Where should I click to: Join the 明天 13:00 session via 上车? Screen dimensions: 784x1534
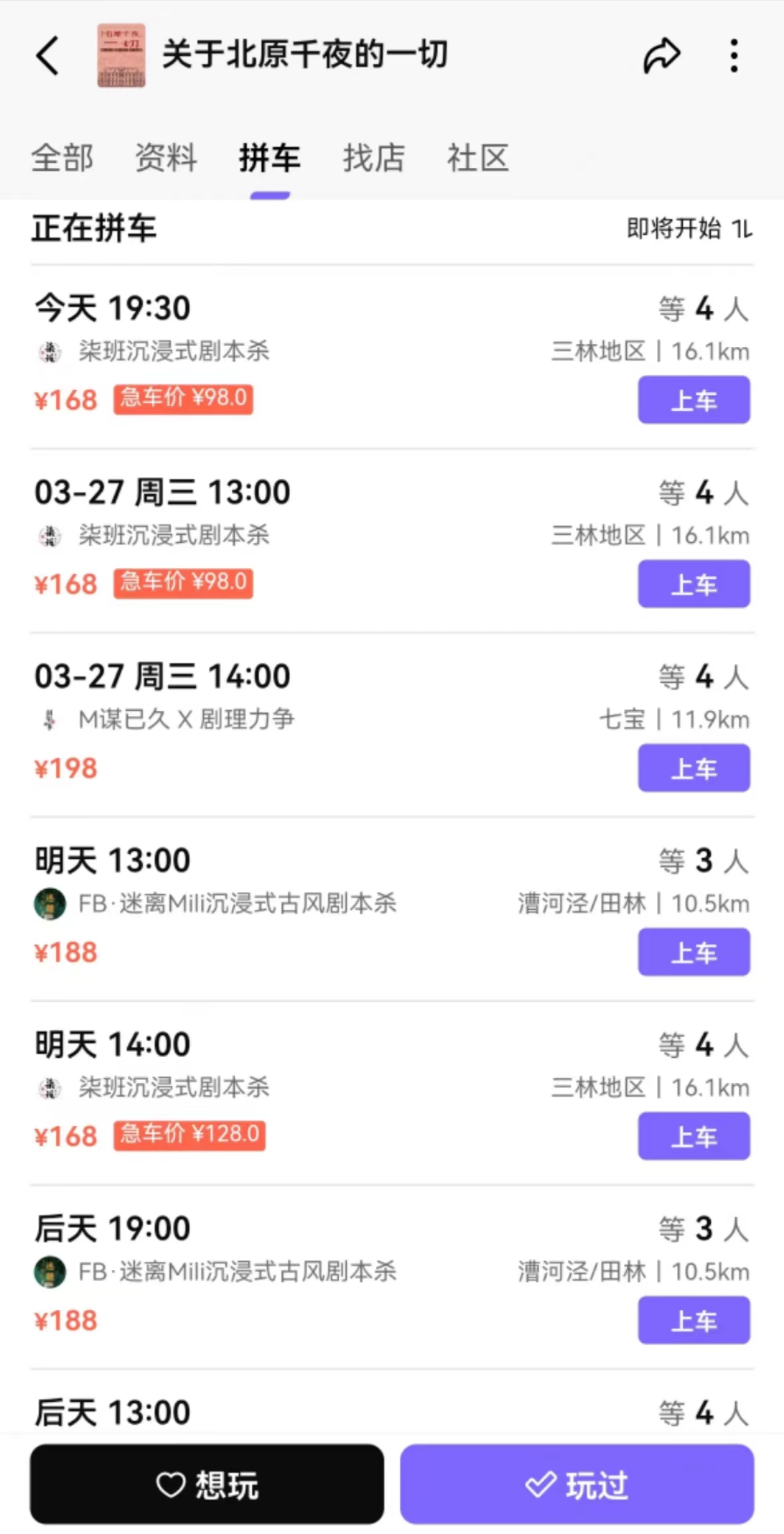[x=693, y=952]
